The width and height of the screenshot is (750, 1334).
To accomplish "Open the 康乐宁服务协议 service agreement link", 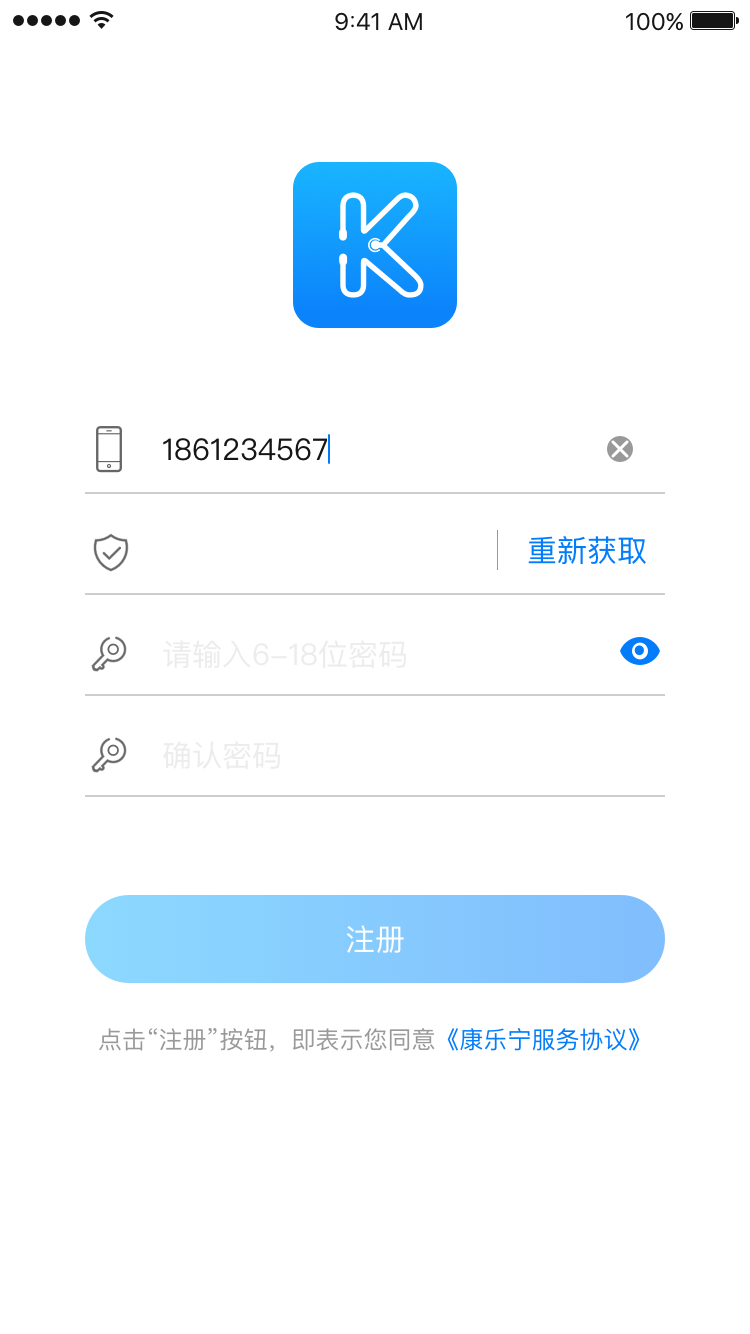I will [543, 1040].
